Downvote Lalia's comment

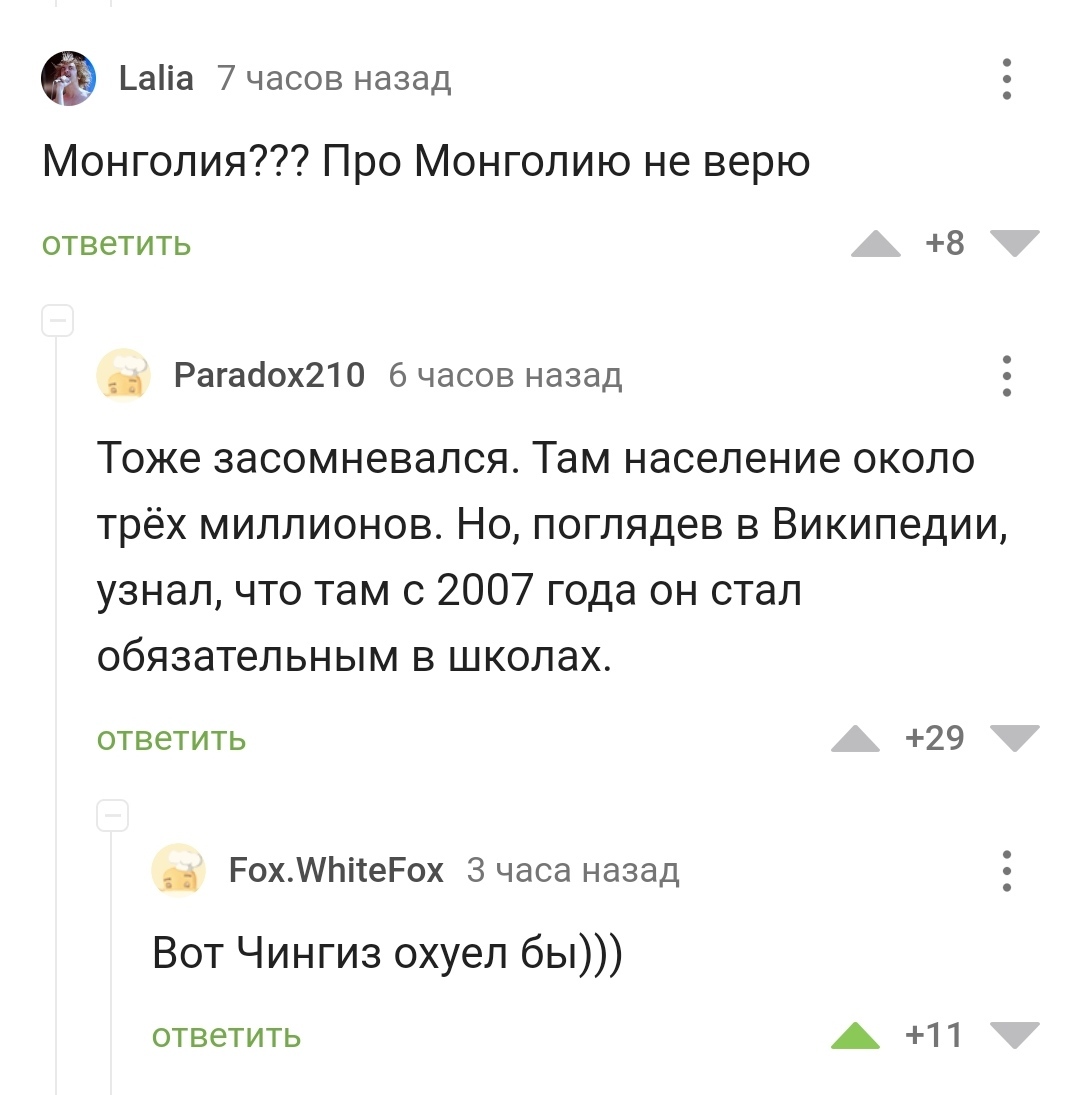click(1015, 243)
